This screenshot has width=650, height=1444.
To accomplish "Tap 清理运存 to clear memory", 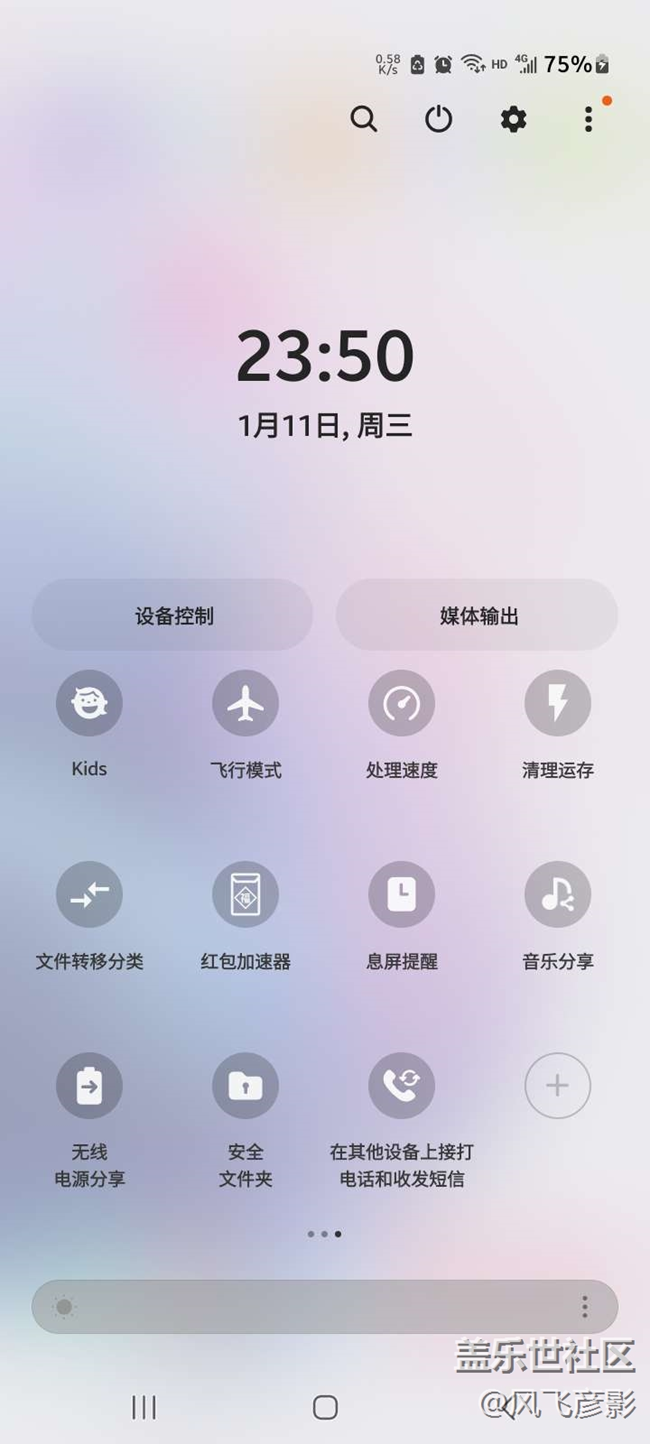I will [x=557, y=703].
